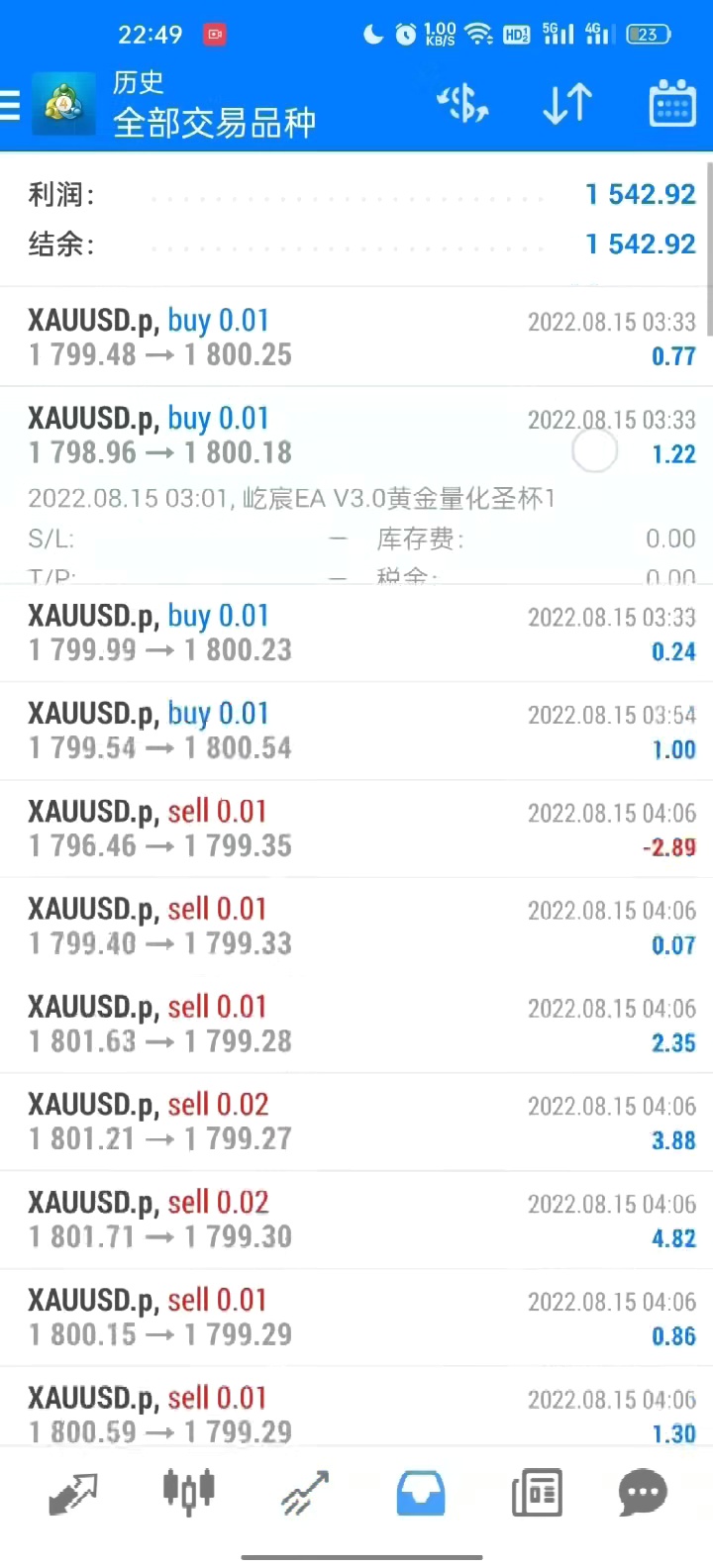This screenshot has width=713, height=1568.
Task: Open the hamburger drawer menu
Action: click(12, 104)
